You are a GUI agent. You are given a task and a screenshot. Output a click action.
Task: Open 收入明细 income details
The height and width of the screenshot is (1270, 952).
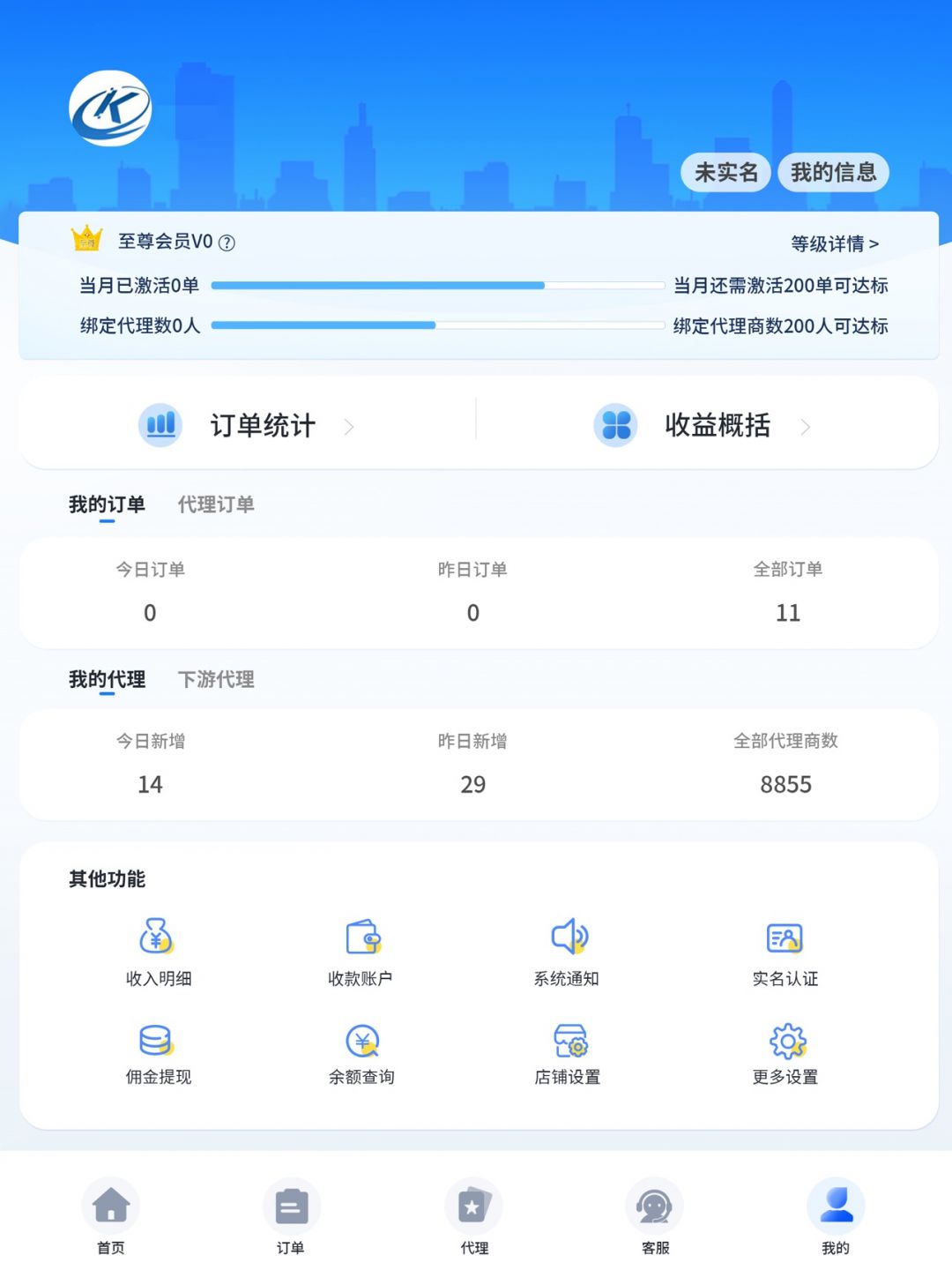coord(158,951)
